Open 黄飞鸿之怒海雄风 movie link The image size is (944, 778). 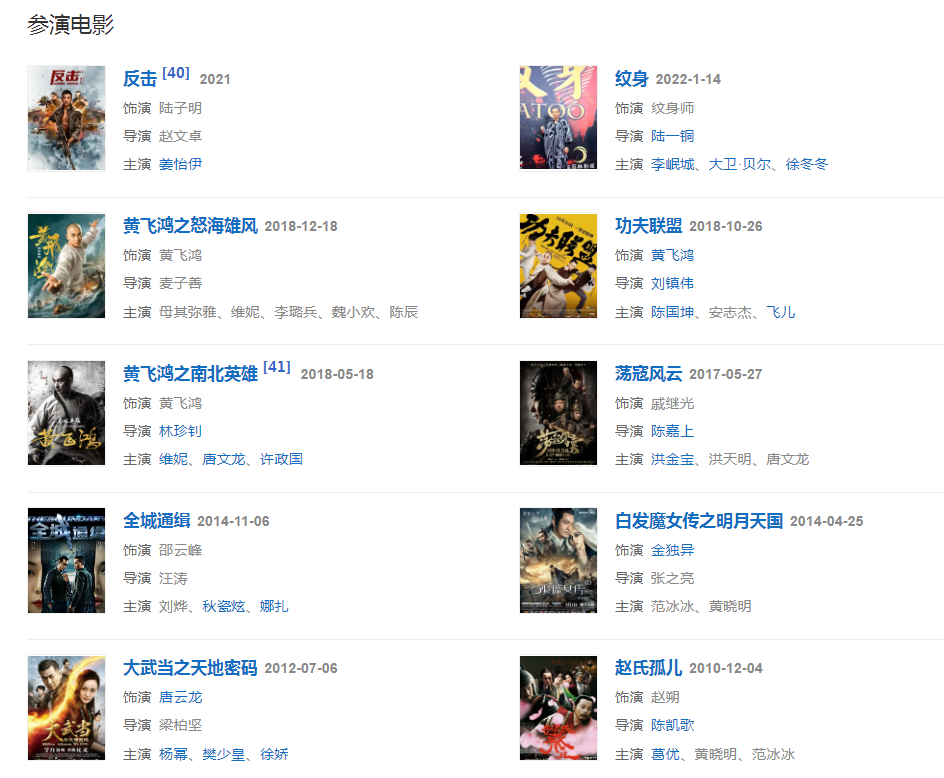click(x=190, y=226)
